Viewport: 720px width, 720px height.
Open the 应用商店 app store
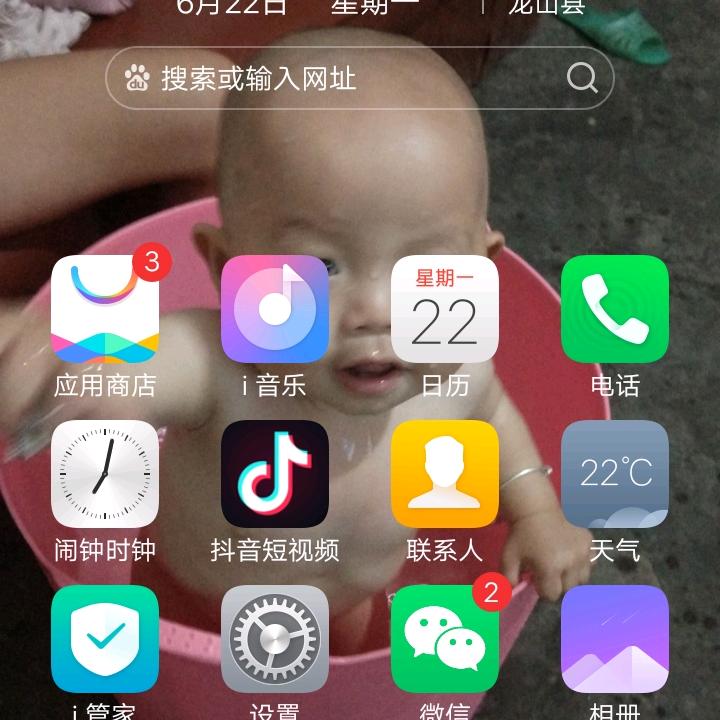click(x=105, y=310)
